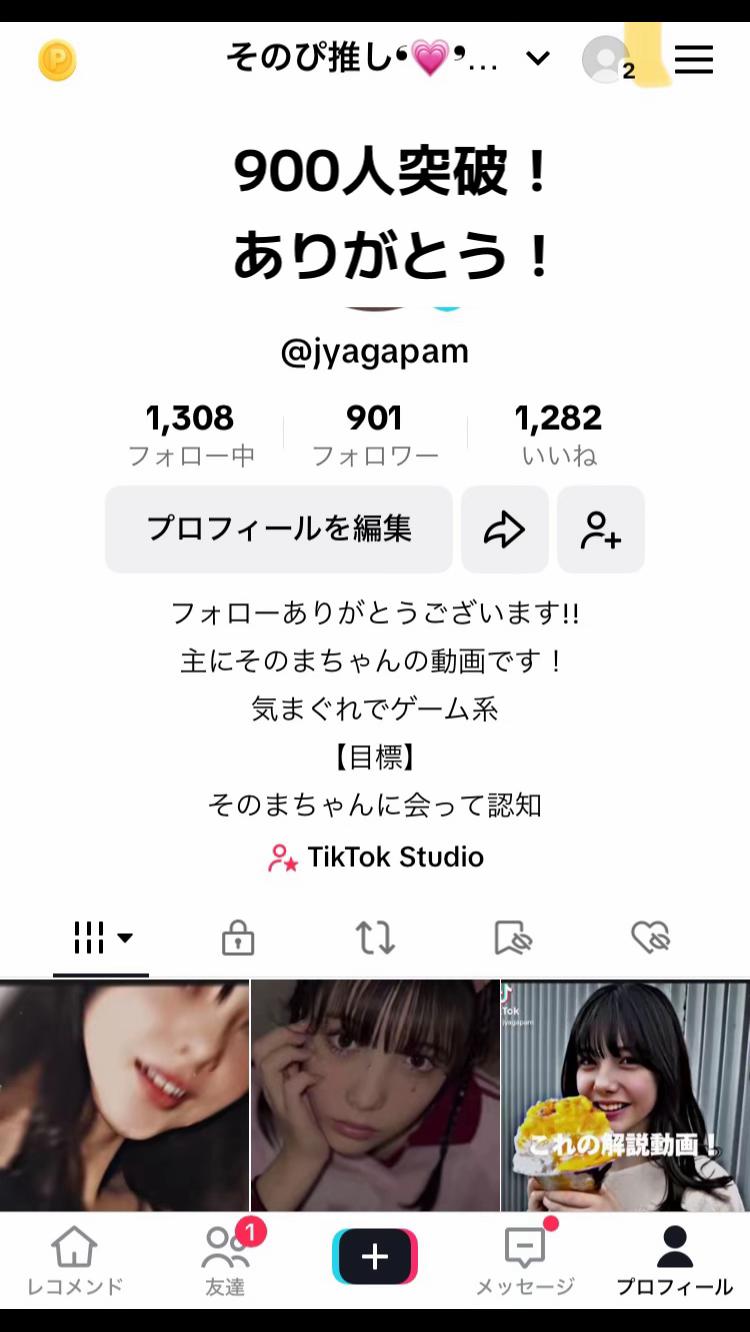Image resolution: width=750 pixels, height=1332 pixels.
Task: Switch to the reposts tab
Action: coord(376,938)
